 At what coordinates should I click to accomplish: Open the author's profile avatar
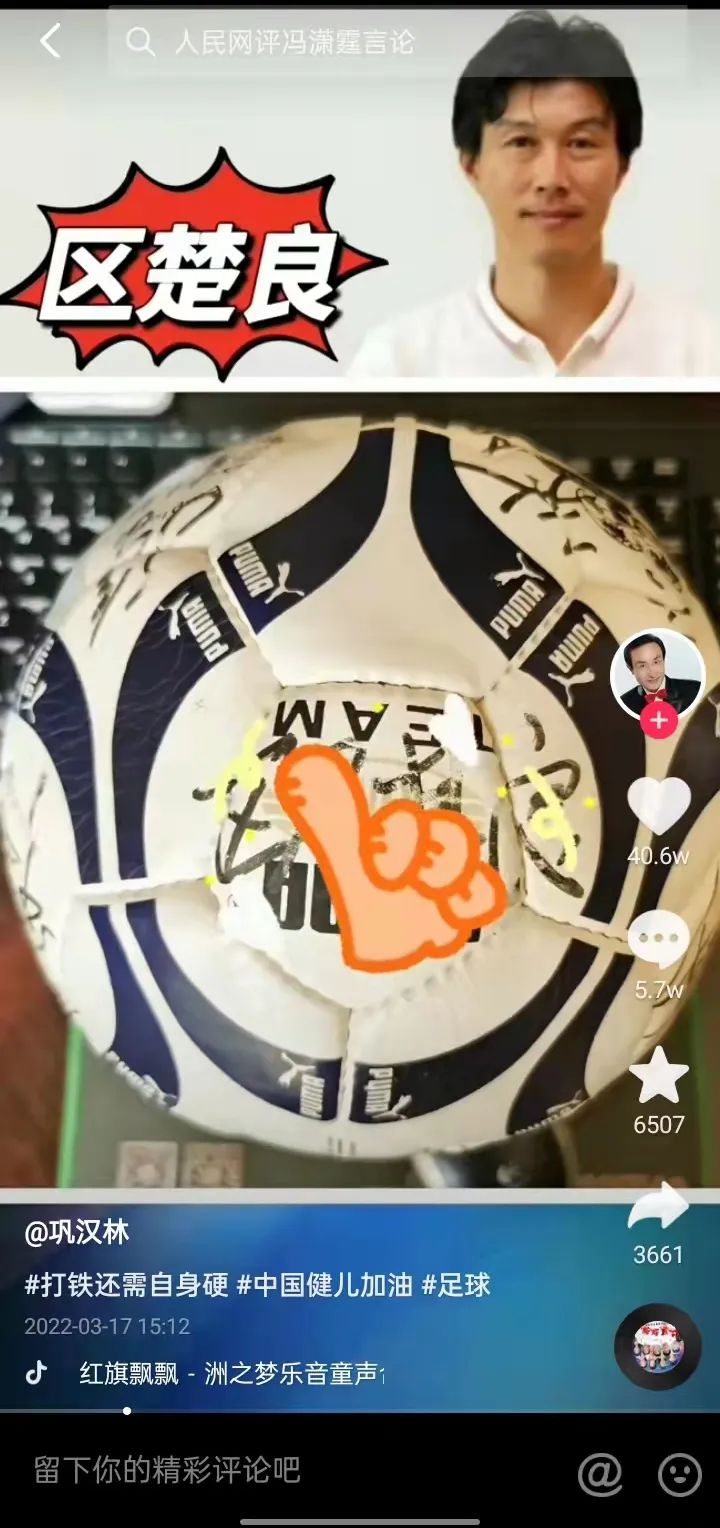tap(657, 675)
